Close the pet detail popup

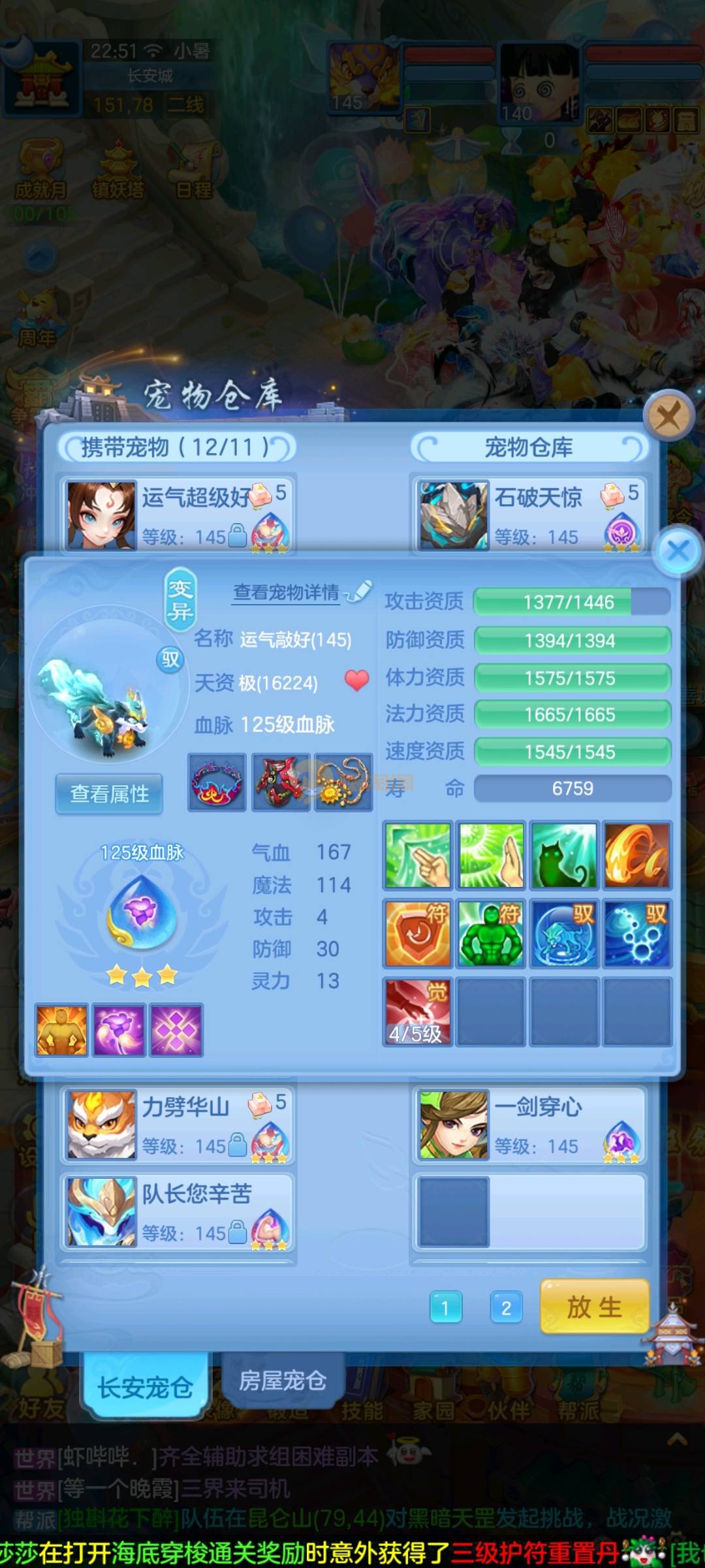[678, 551]
